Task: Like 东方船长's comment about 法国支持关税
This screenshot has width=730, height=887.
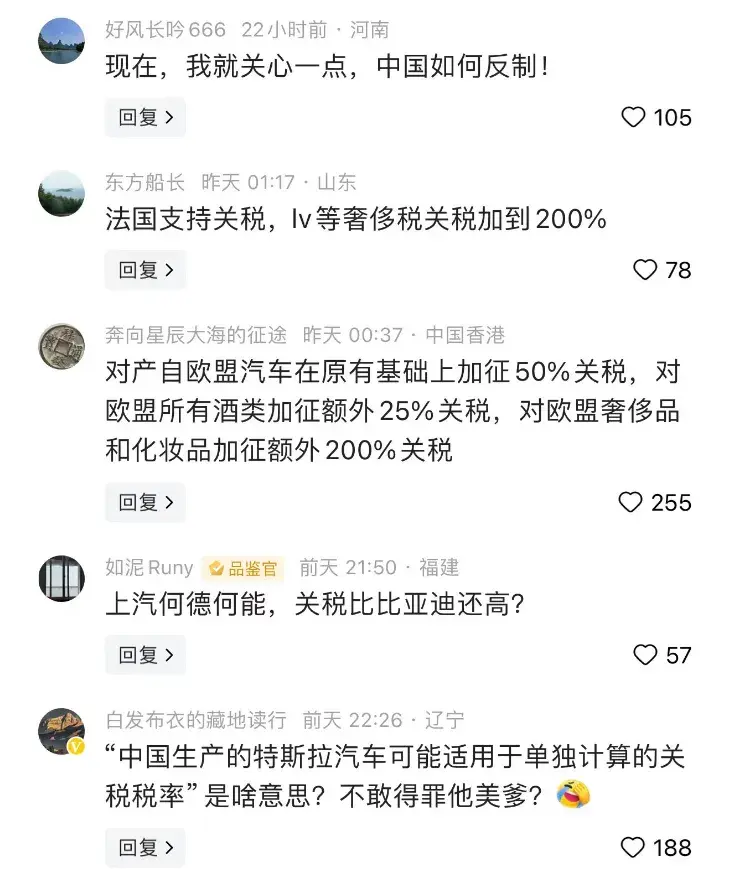Action: click(646, 270)
